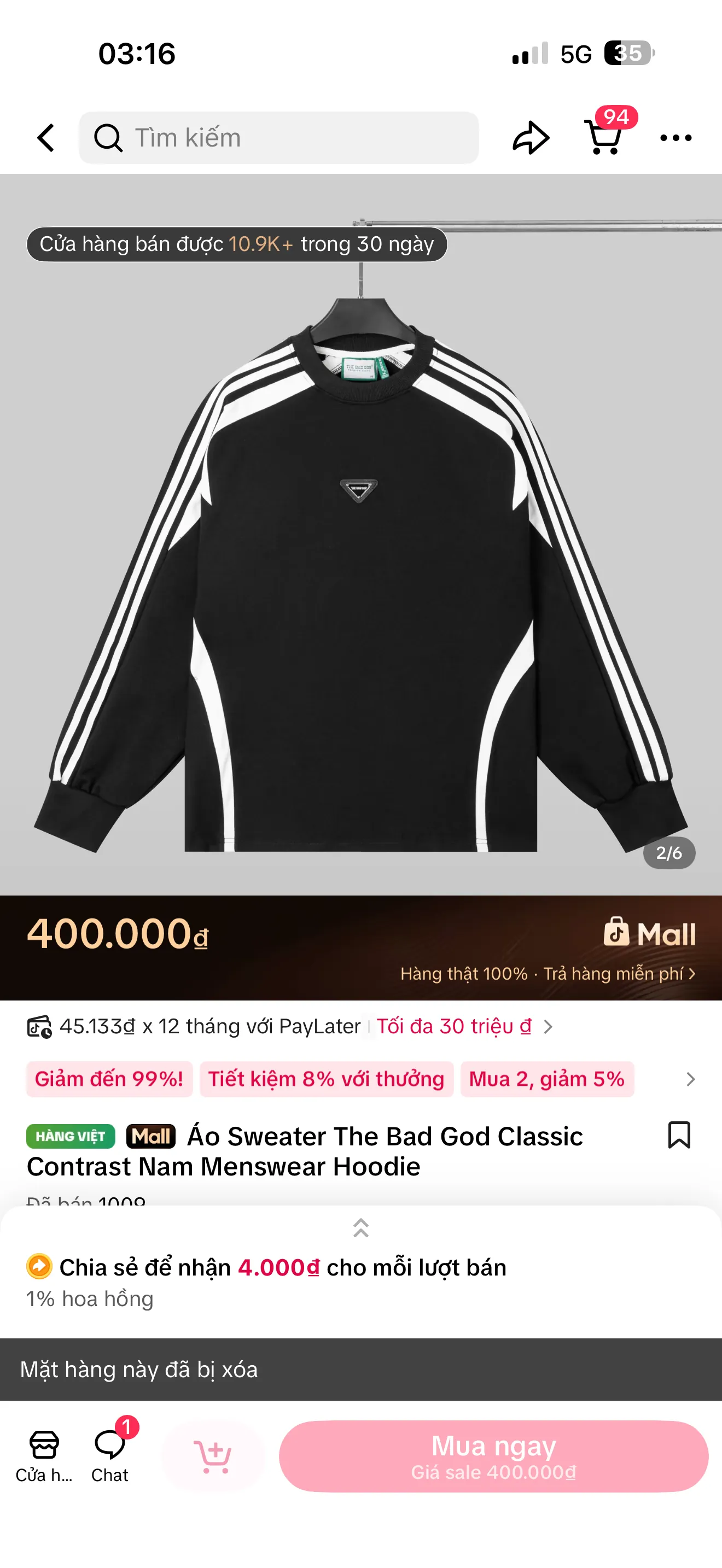This screenshot has height=1568, width=722.
Task: Tap the back arrow to go back
Action: (x=46, y=138)
